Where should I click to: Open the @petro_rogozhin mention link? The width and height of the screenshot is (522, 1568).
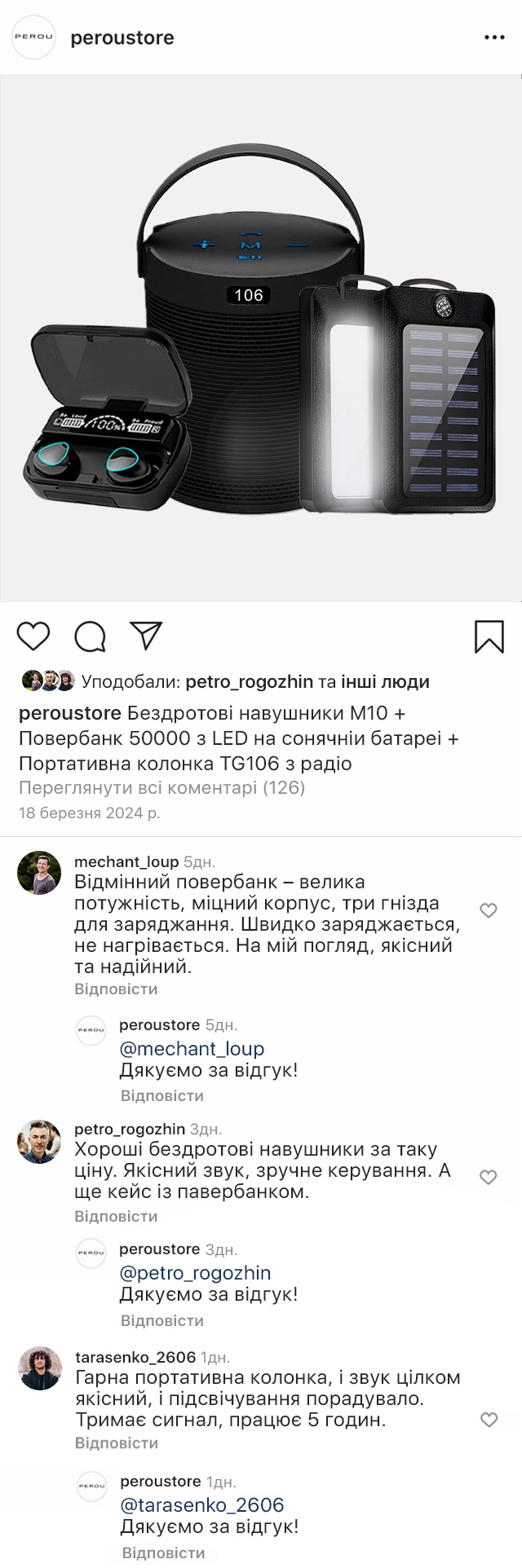[195, 1273]
